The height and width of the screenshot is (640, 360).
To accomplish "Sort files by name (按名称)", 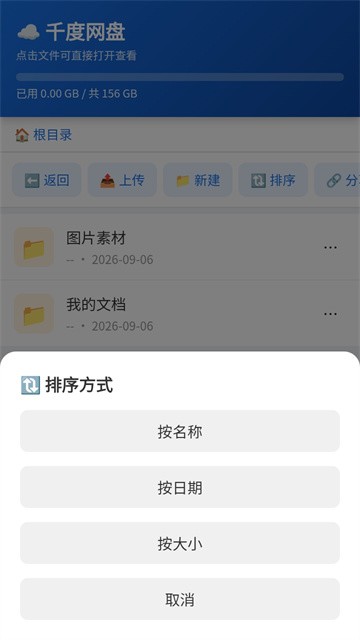I will [180, 431].
